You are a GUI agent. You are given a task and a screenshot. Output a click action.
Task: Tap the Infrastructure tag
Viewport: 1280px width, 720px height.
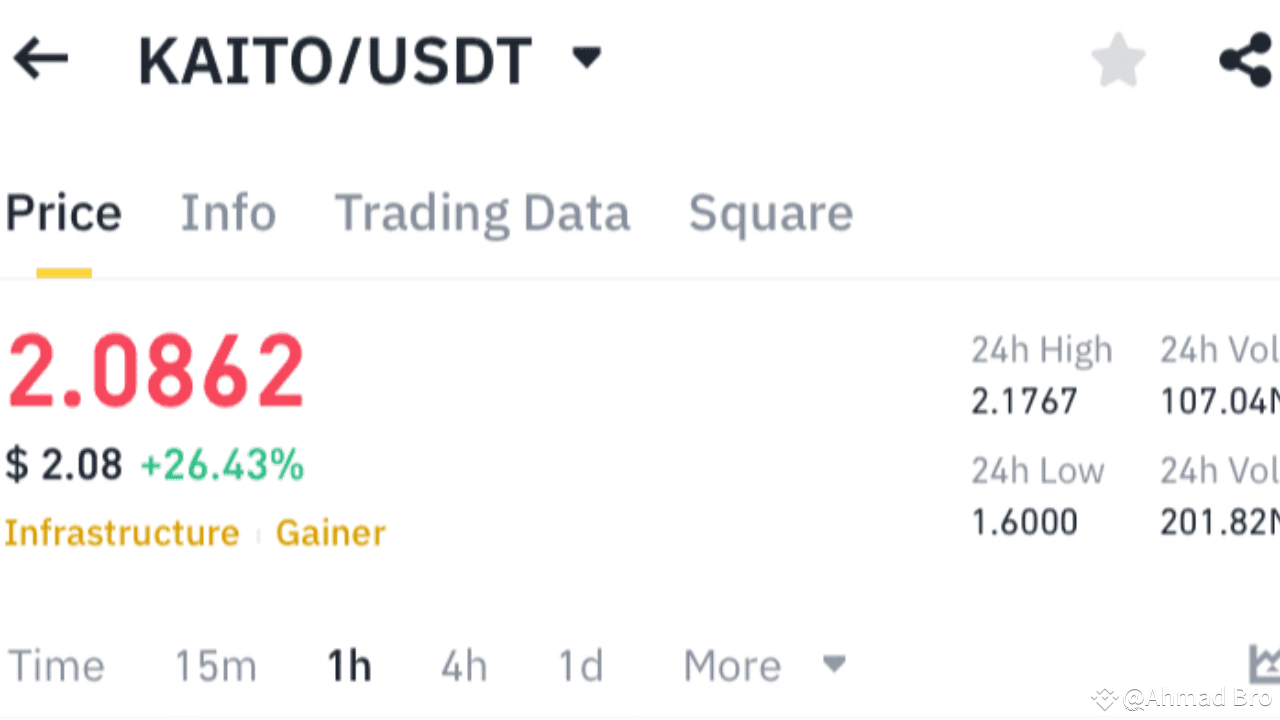[x=121, y=533]
